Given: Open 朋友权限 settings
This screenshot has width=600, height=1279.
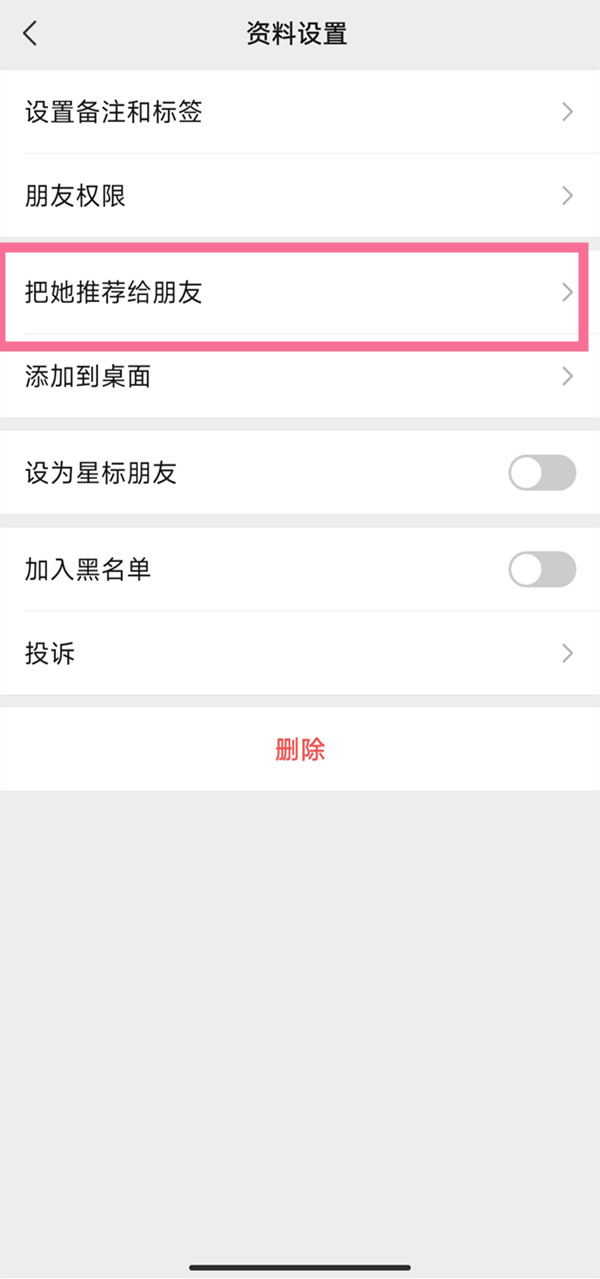Looking at the screenshot, I should (x=300, y=195).
